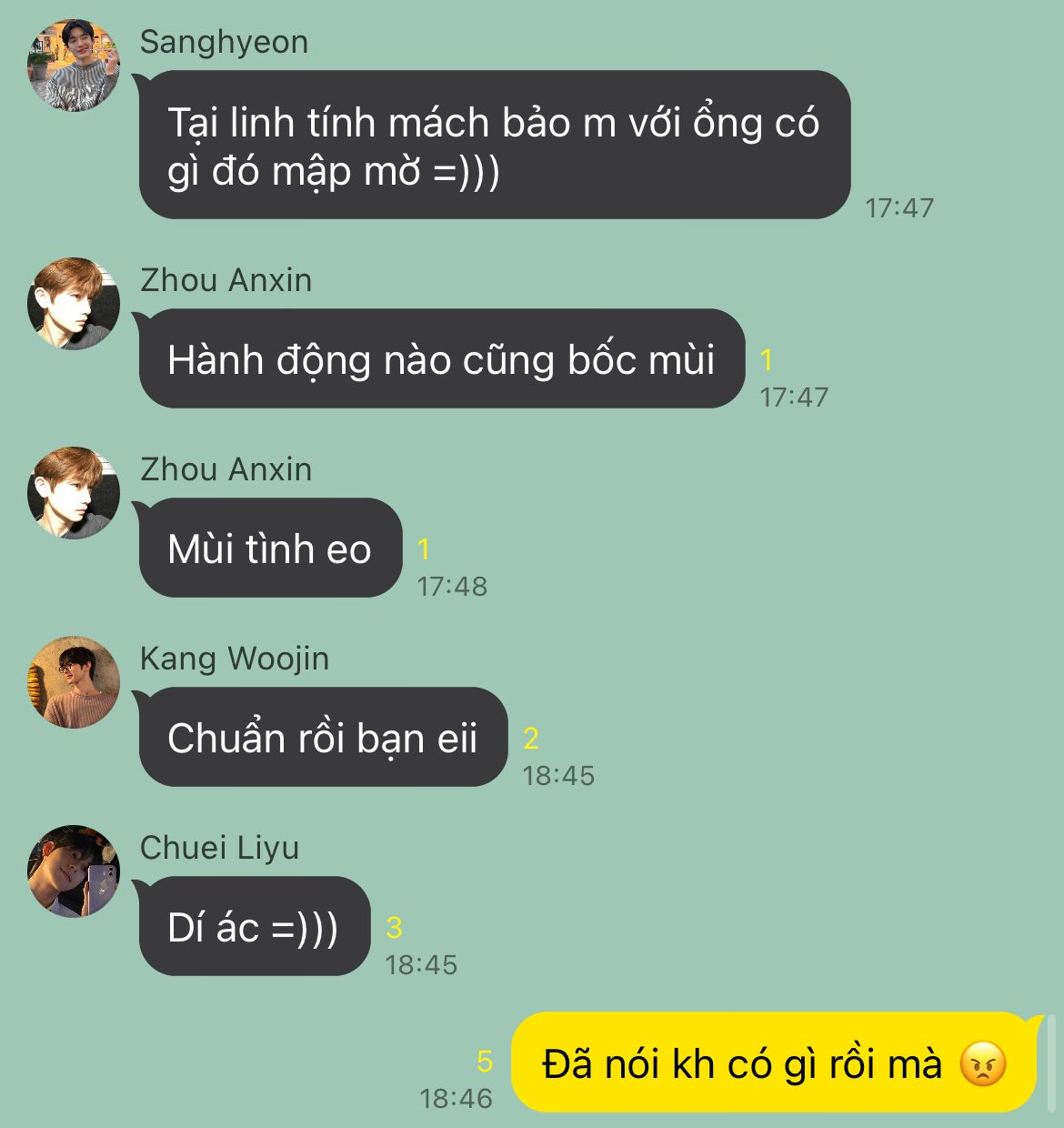
Task: Open Chuei Liyu's profile photo
Action: point(74,871)
